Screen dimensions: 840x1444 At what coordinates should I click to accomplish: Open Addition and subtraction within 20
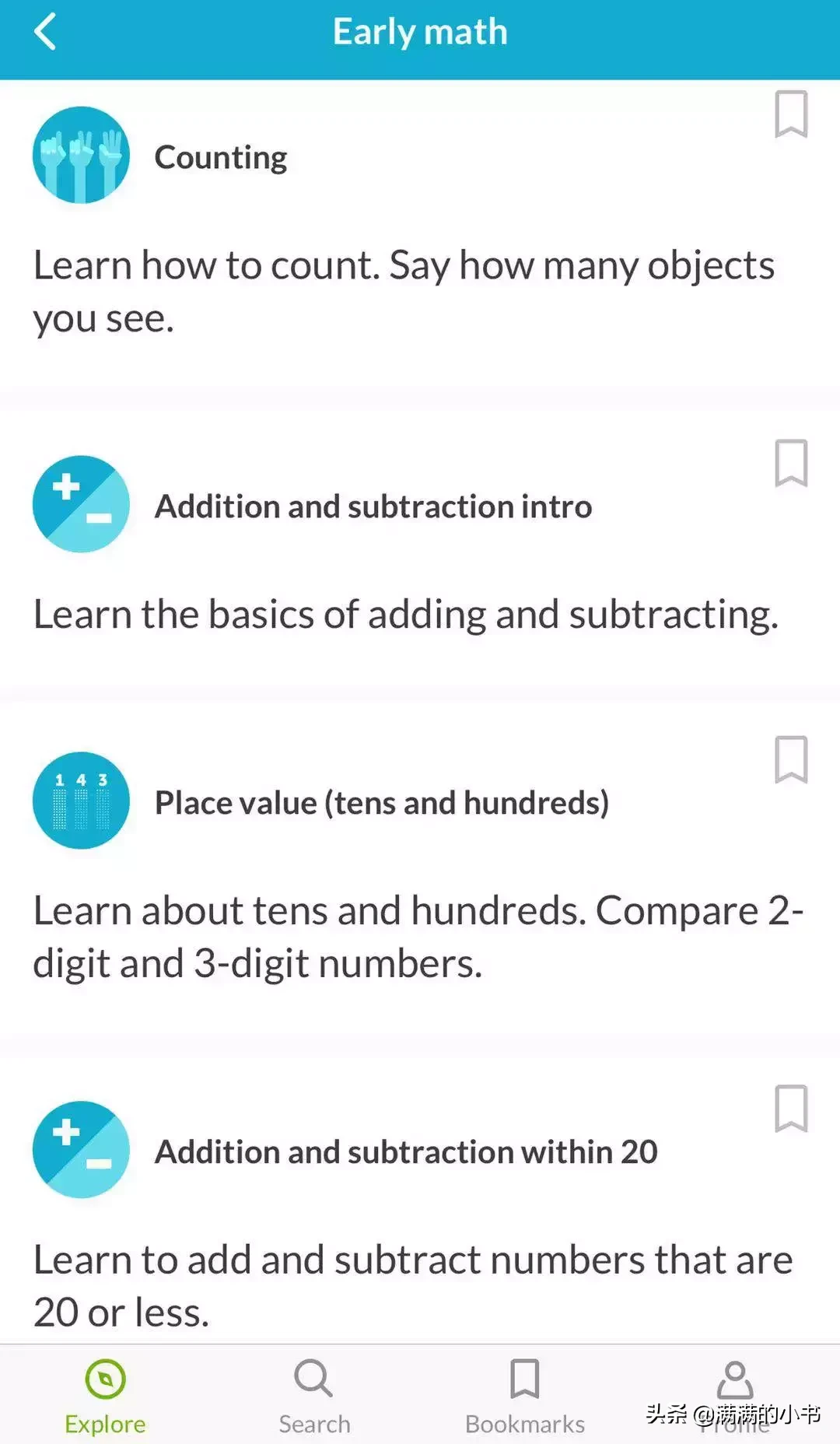tap(406, 1151)
